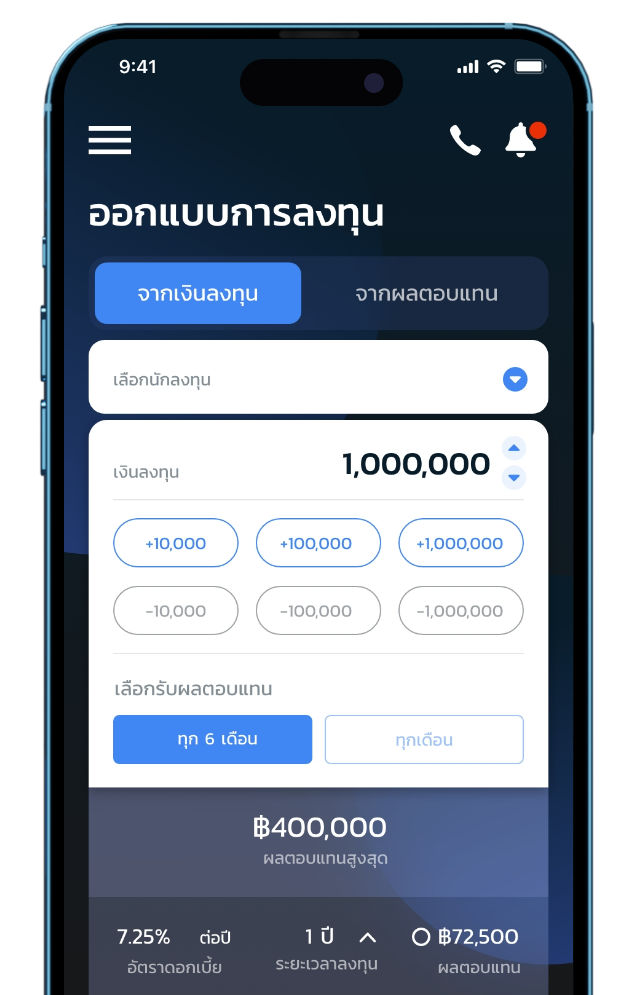Tap the phone call icon
The width and height of the screenshot is (635, 995).
pos(465,141)
